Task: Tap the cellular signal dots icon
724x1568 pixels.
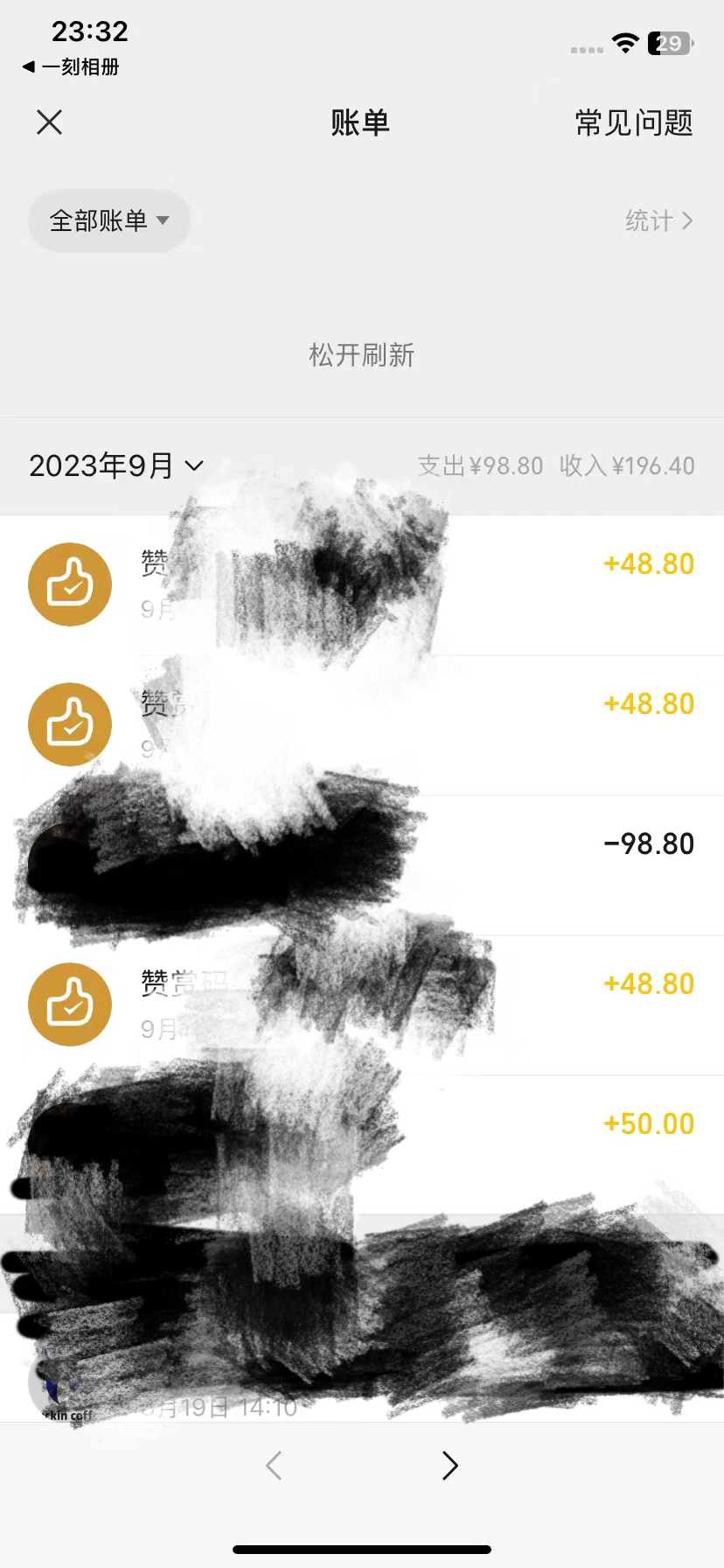Action: click(584, 48)
